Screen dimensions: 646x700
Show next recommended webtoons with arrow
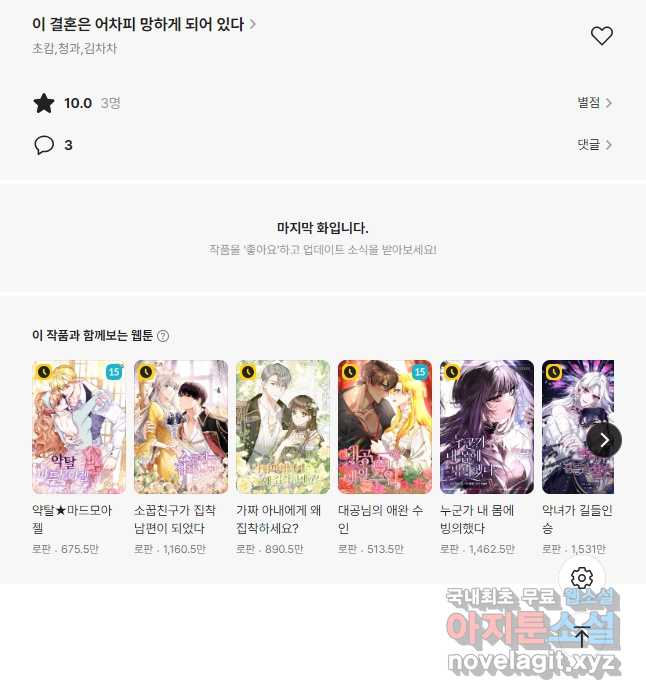pyautogui.click(x=604, y=439)
